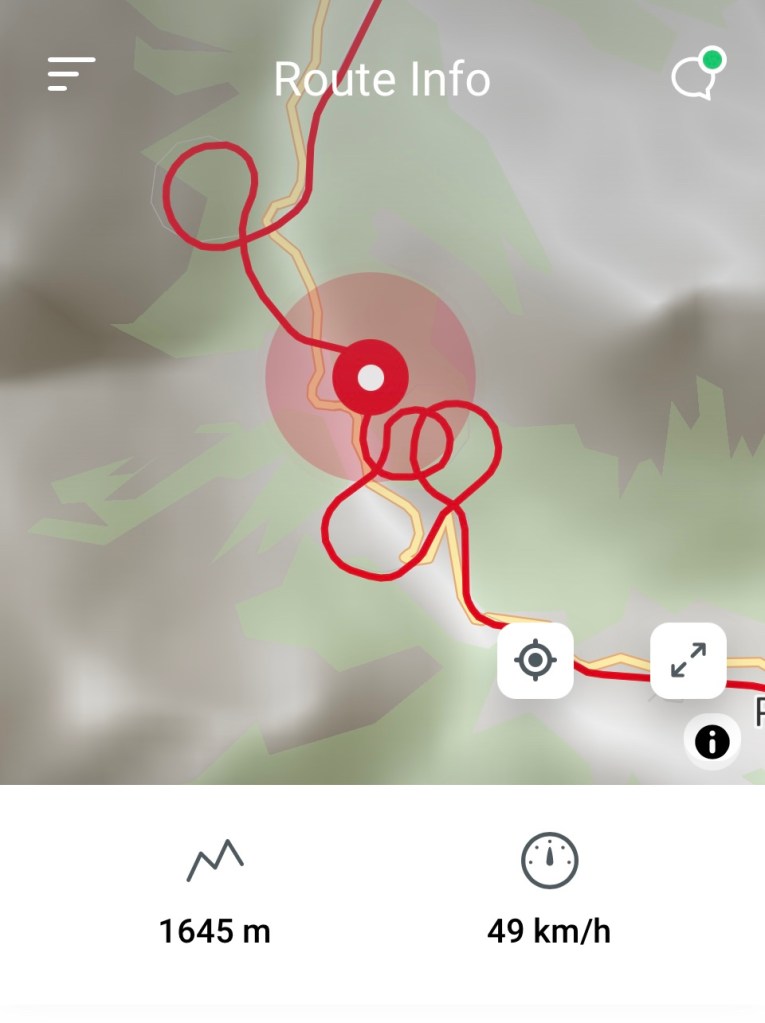Screen dimensions: 765x1023
Task: Open the chat messages icon
Action: click(x=695, y=77)
